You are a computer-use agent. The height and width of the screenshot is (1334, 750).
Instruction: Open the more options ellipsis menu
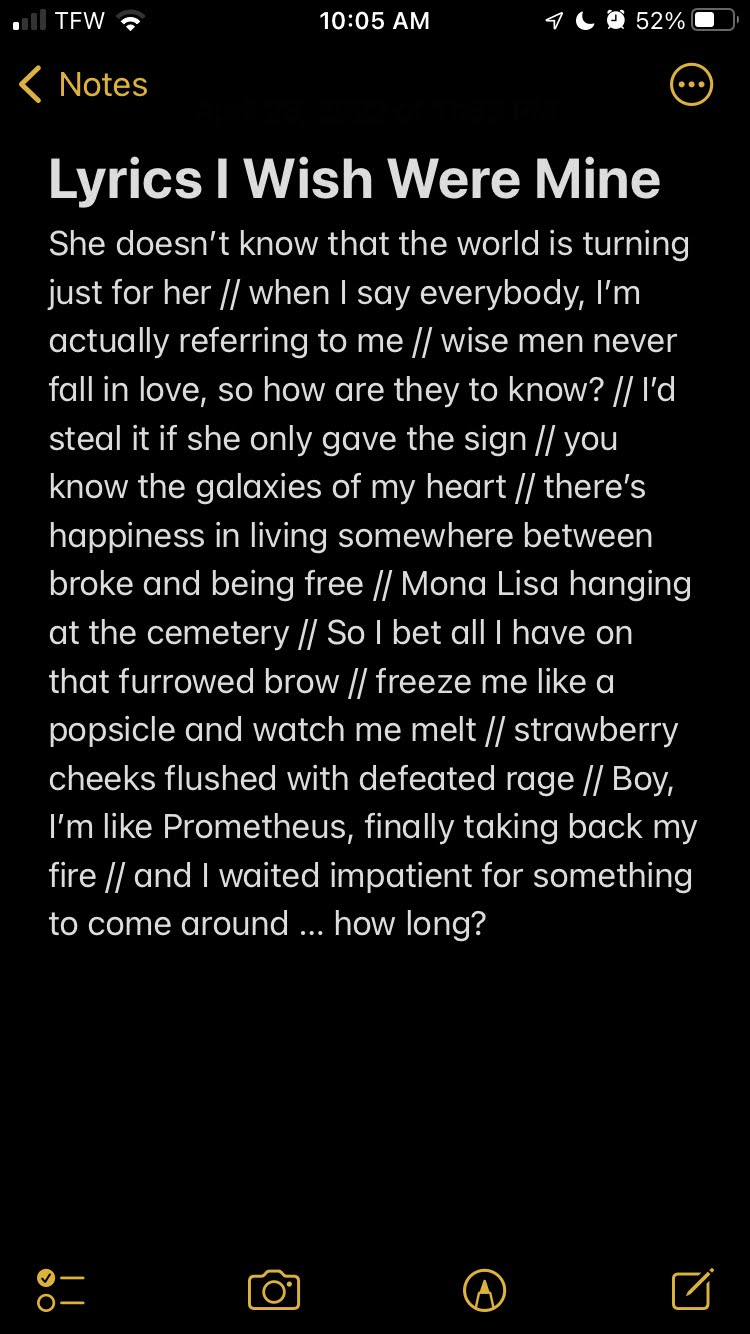[691, 85]
